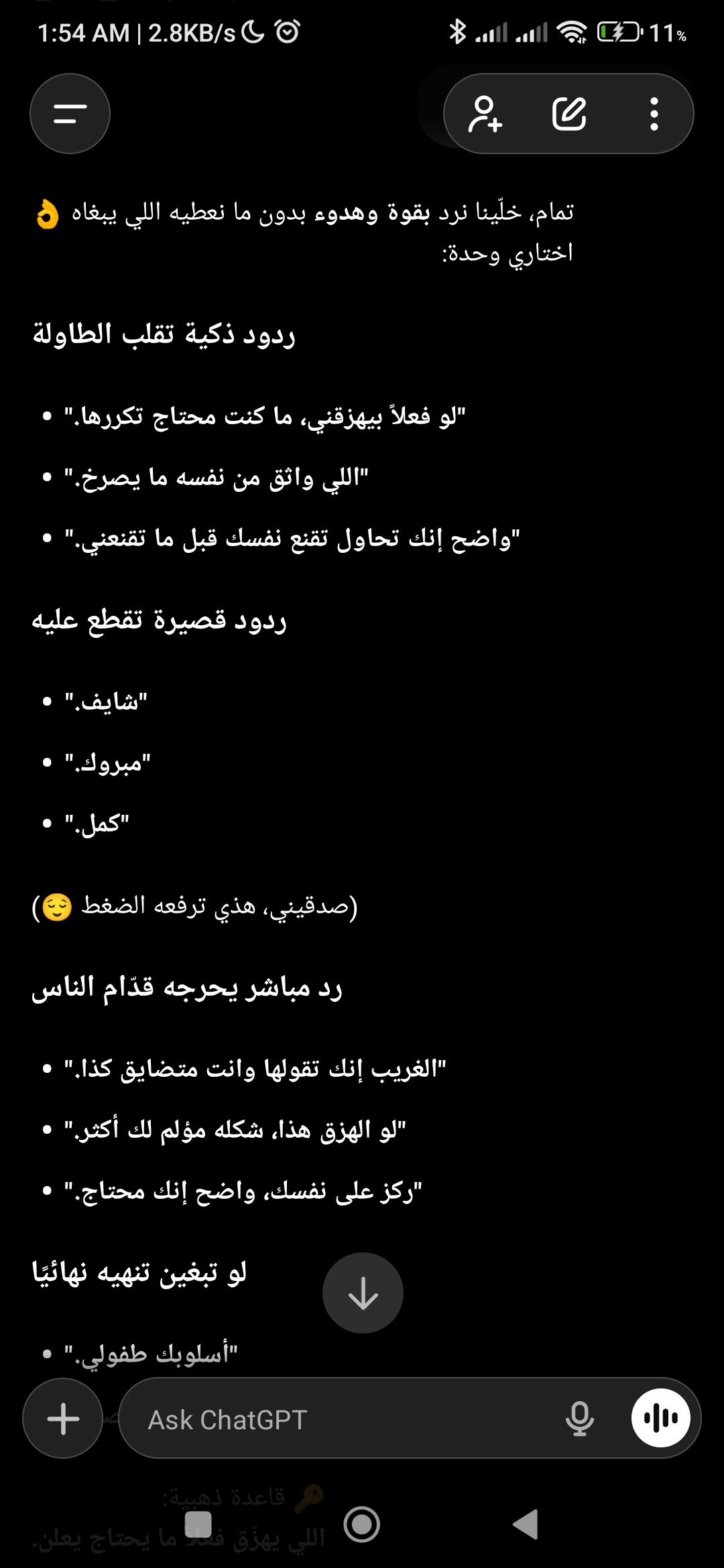The width and height of the screenshot is (724, 1568).
Task: Go to the system home screen
Action: (362, 1524)
